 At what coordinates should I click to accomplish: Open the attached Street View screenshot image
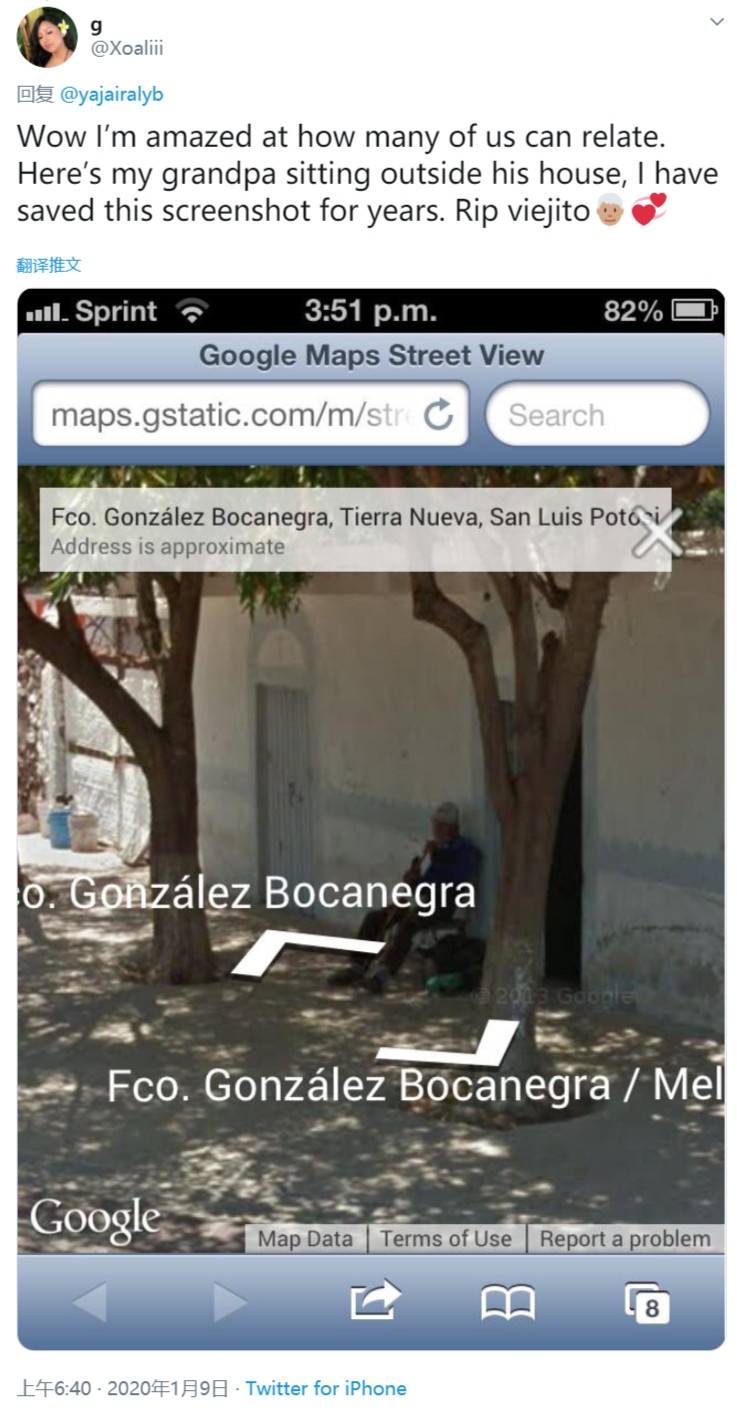click(x=371, y=820)
